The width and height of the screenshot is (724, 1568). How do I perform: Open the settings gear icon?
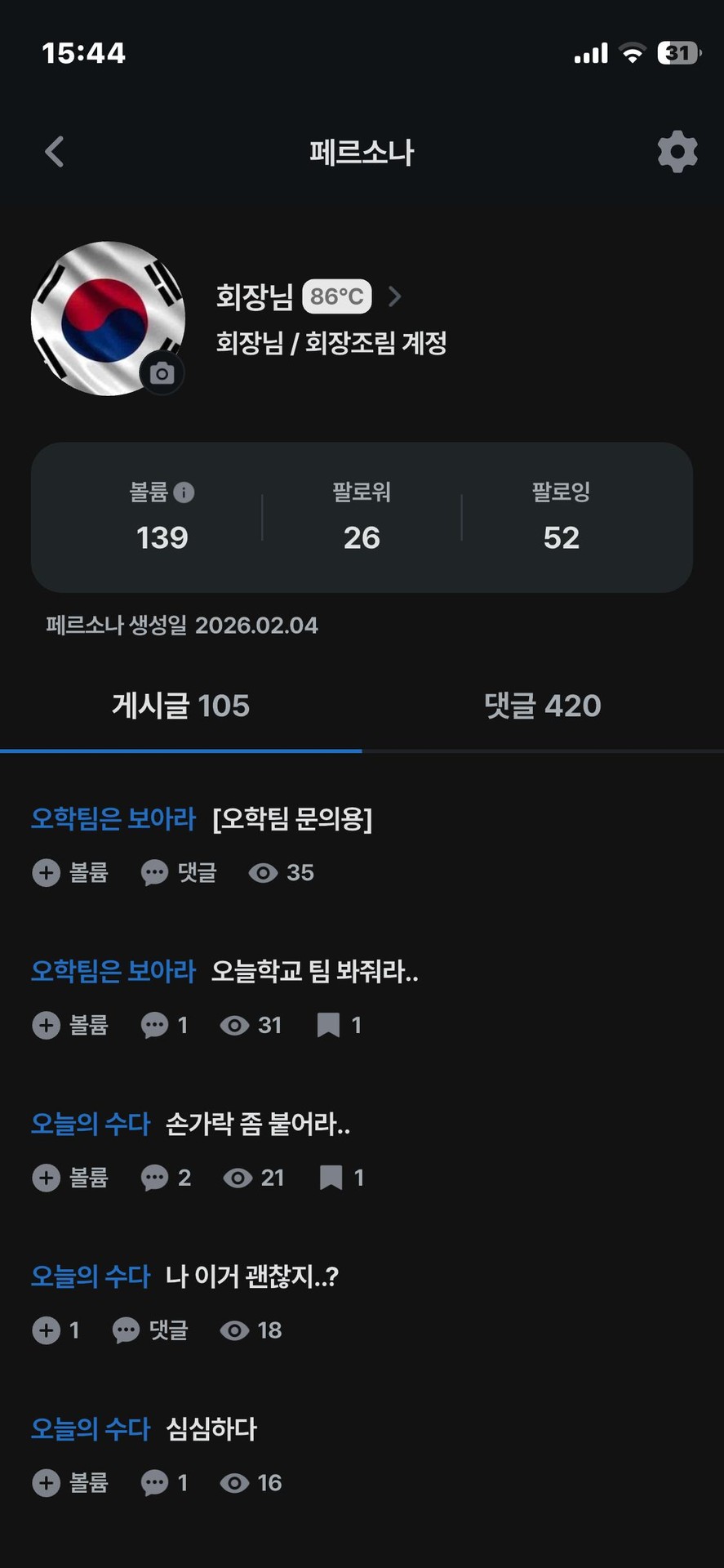pyautogui.click(x=677, y=152)
